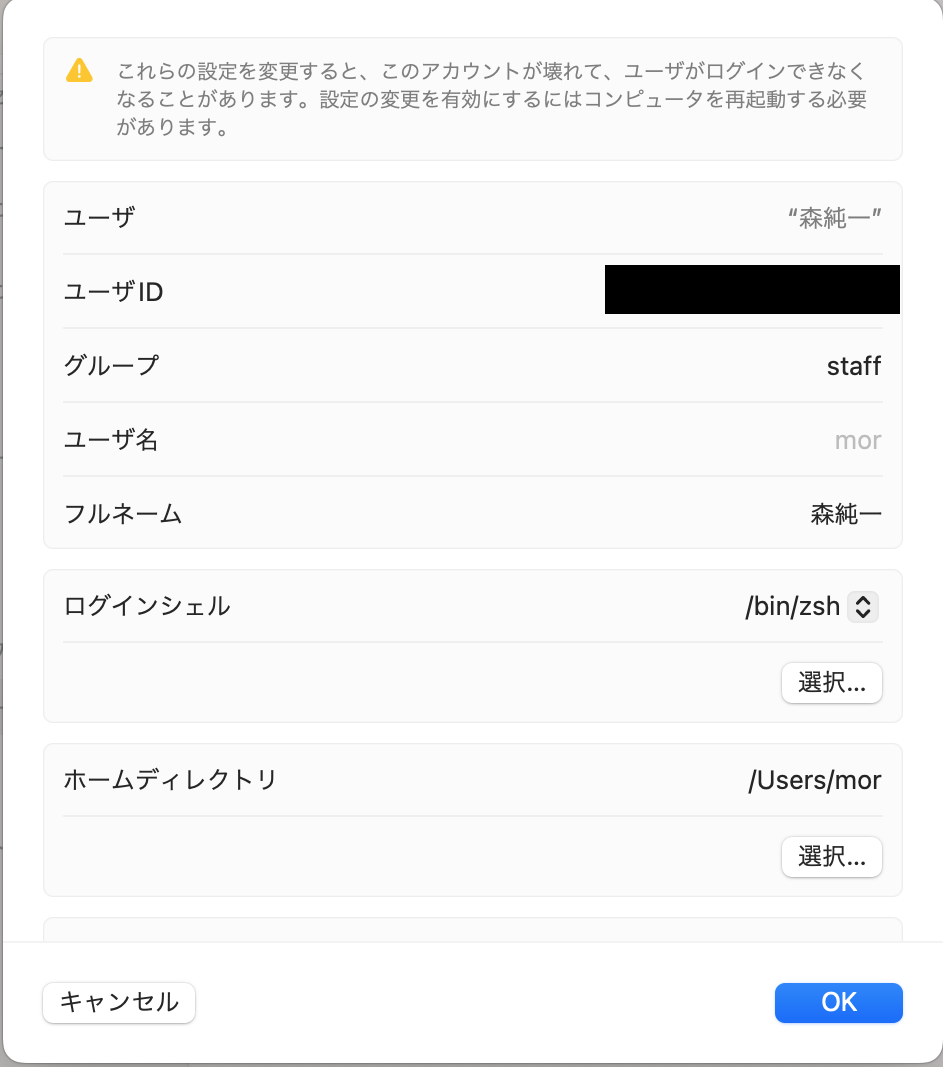
Task: Open the ログインシェル /bin/zsh dropdown
Action: pyautogui.click(x=862, y=606)
